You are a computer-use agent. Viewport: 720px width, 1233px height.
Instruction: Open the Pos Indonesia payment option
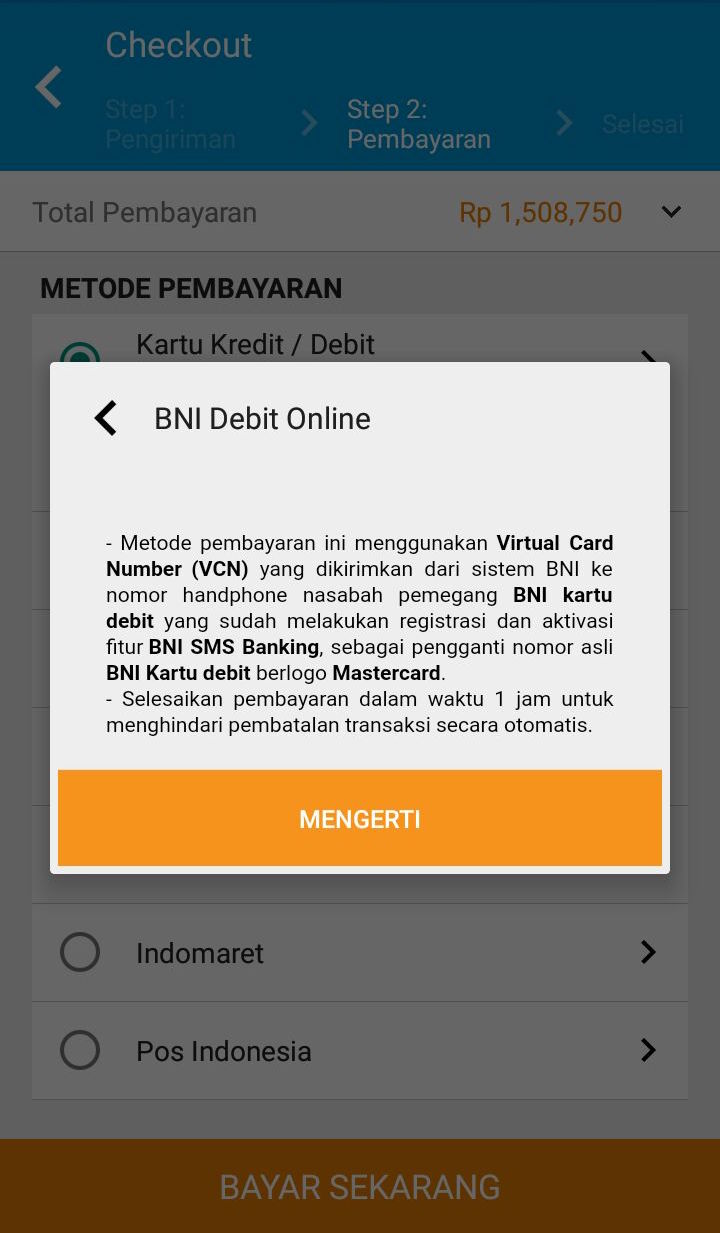(360, 1051)
